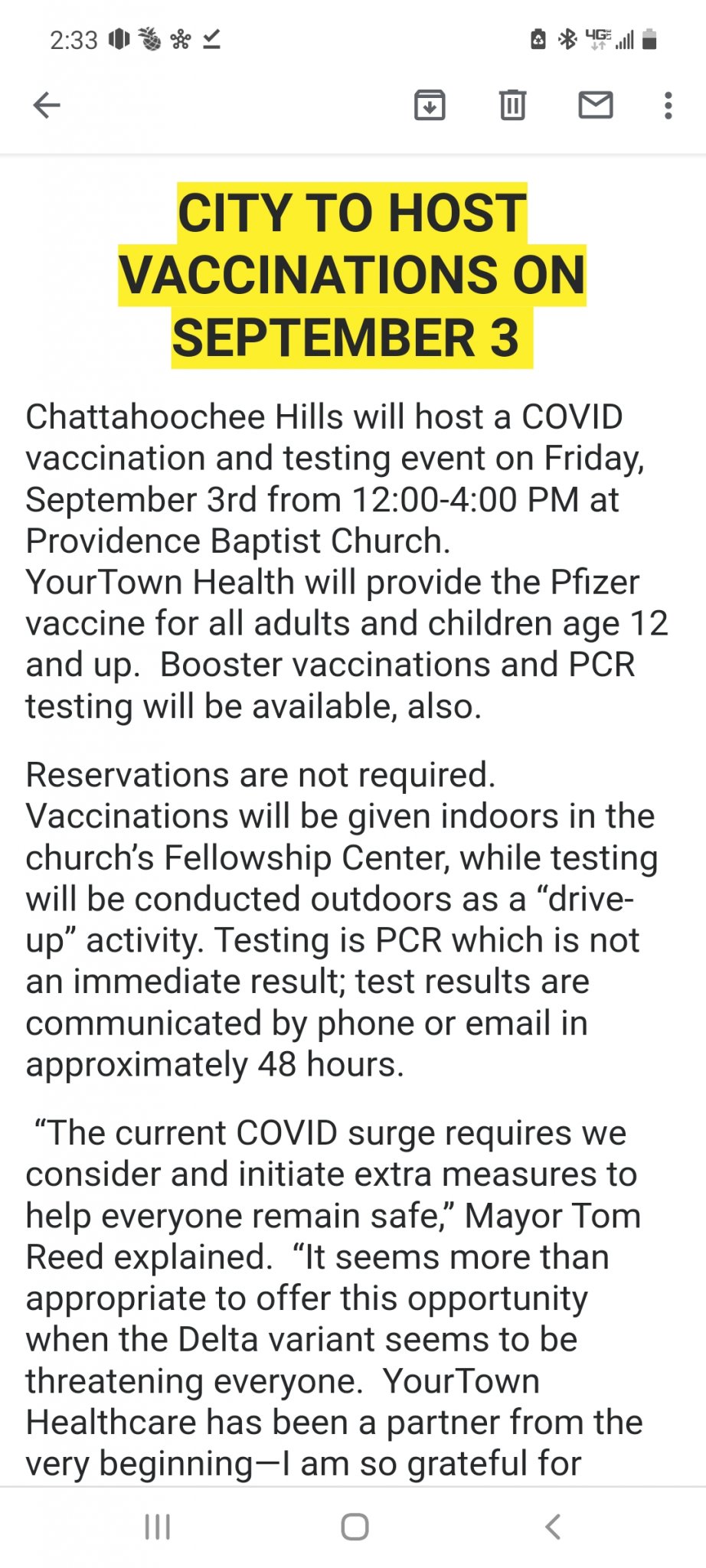Mark this email as unread
Screen dimensions: 706x1568
595,105
